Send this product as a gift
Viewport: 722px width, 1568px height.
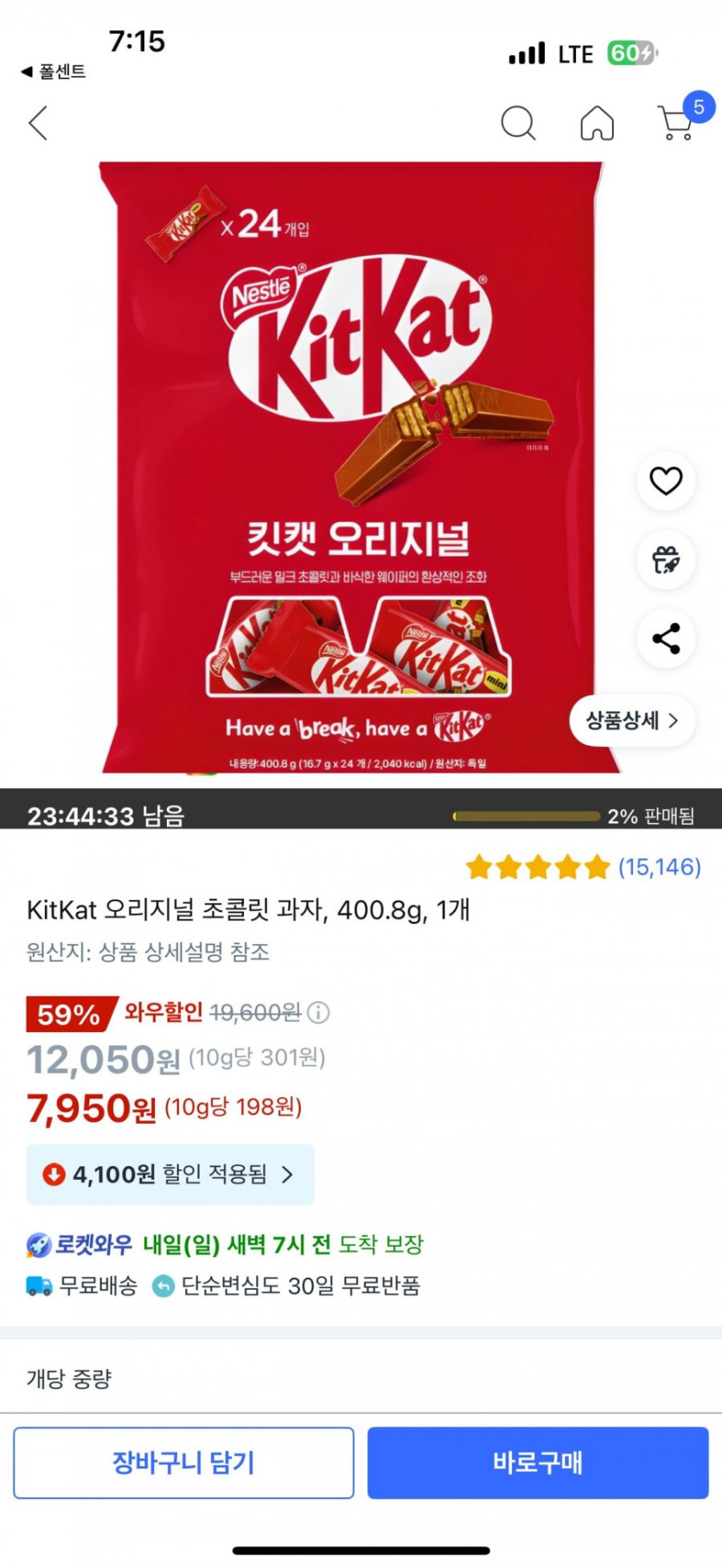tap(666, 560)
